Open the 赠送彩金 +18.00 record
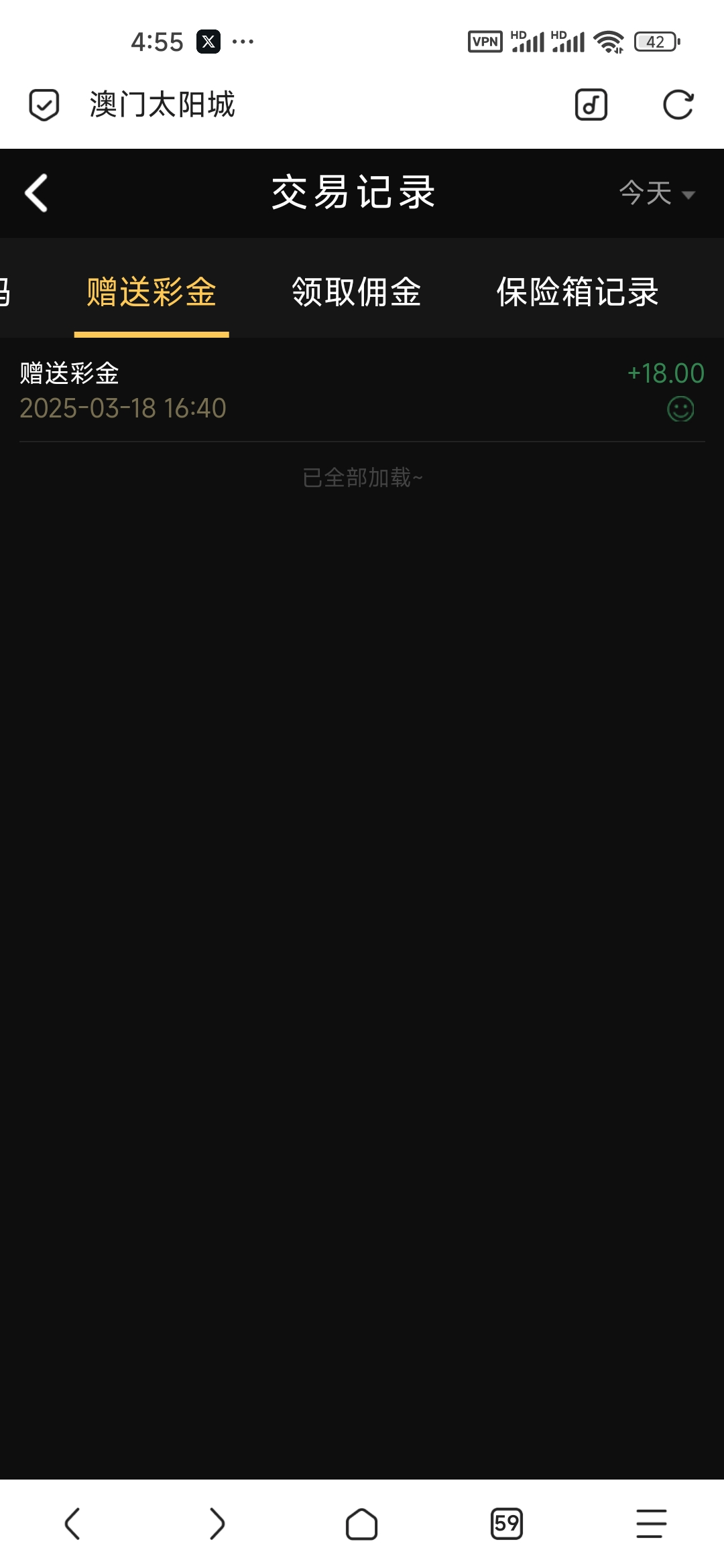The image size is (724, 1568). [362, 390]
